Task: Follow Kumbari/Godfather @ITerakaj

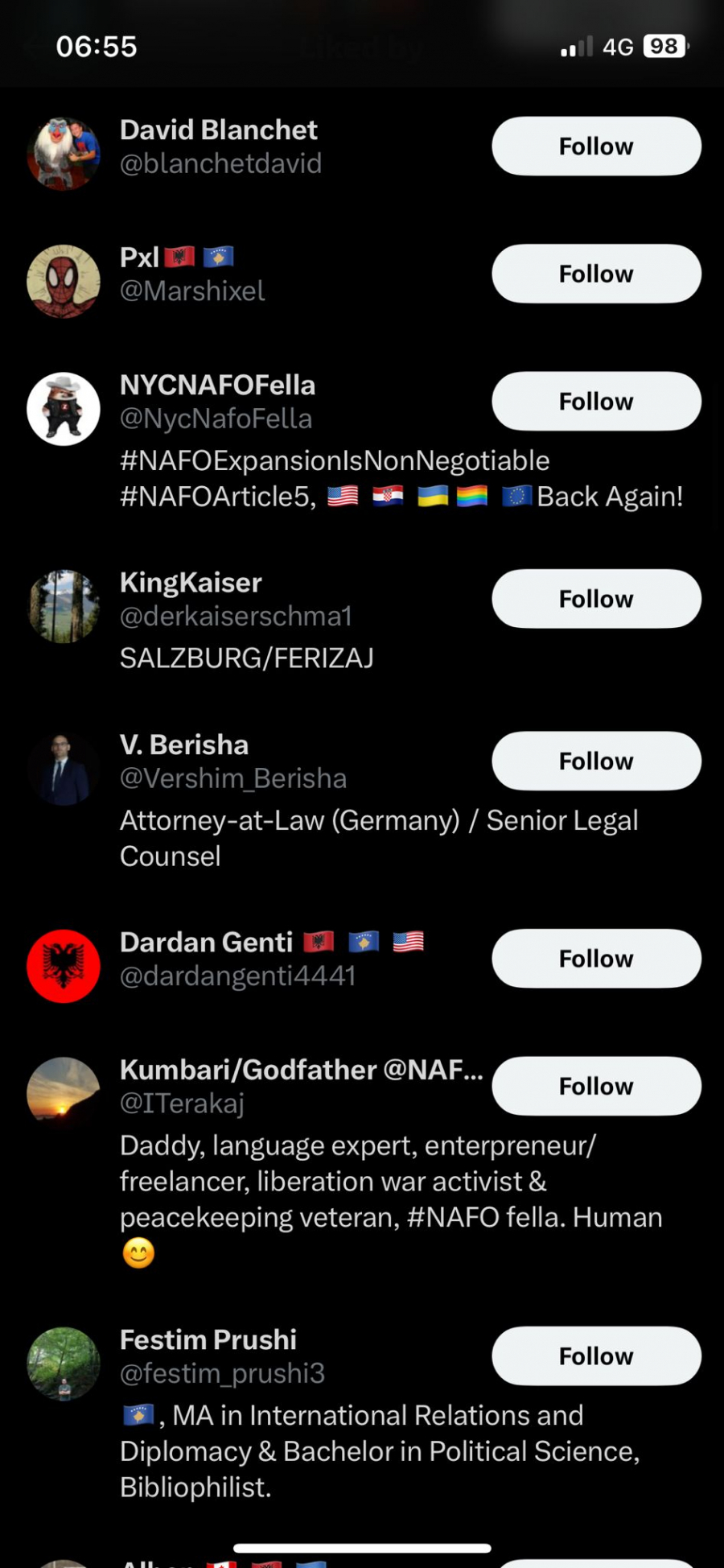Action: point(596,1086)
